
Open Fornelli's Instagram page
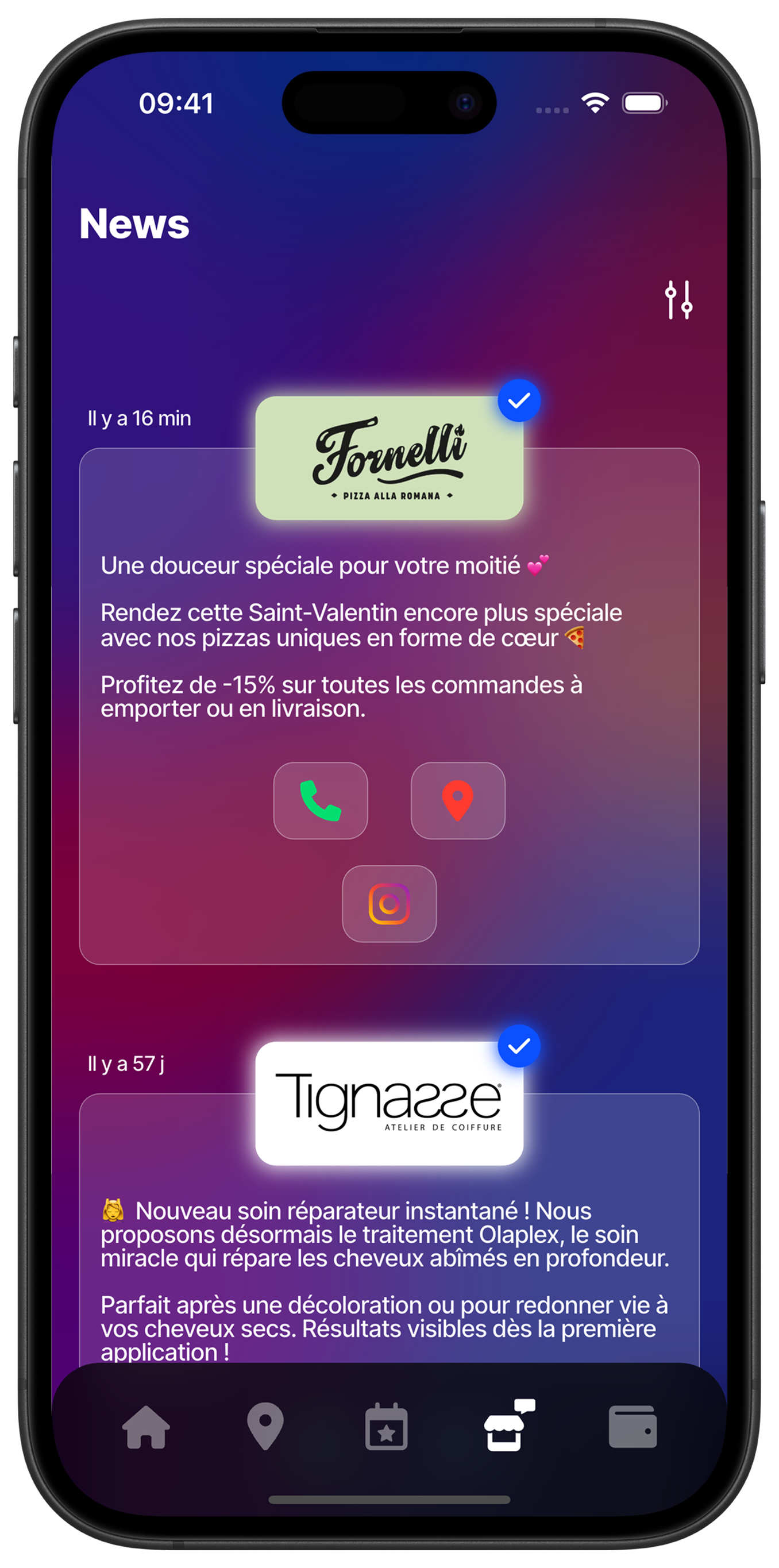(389, 904)
